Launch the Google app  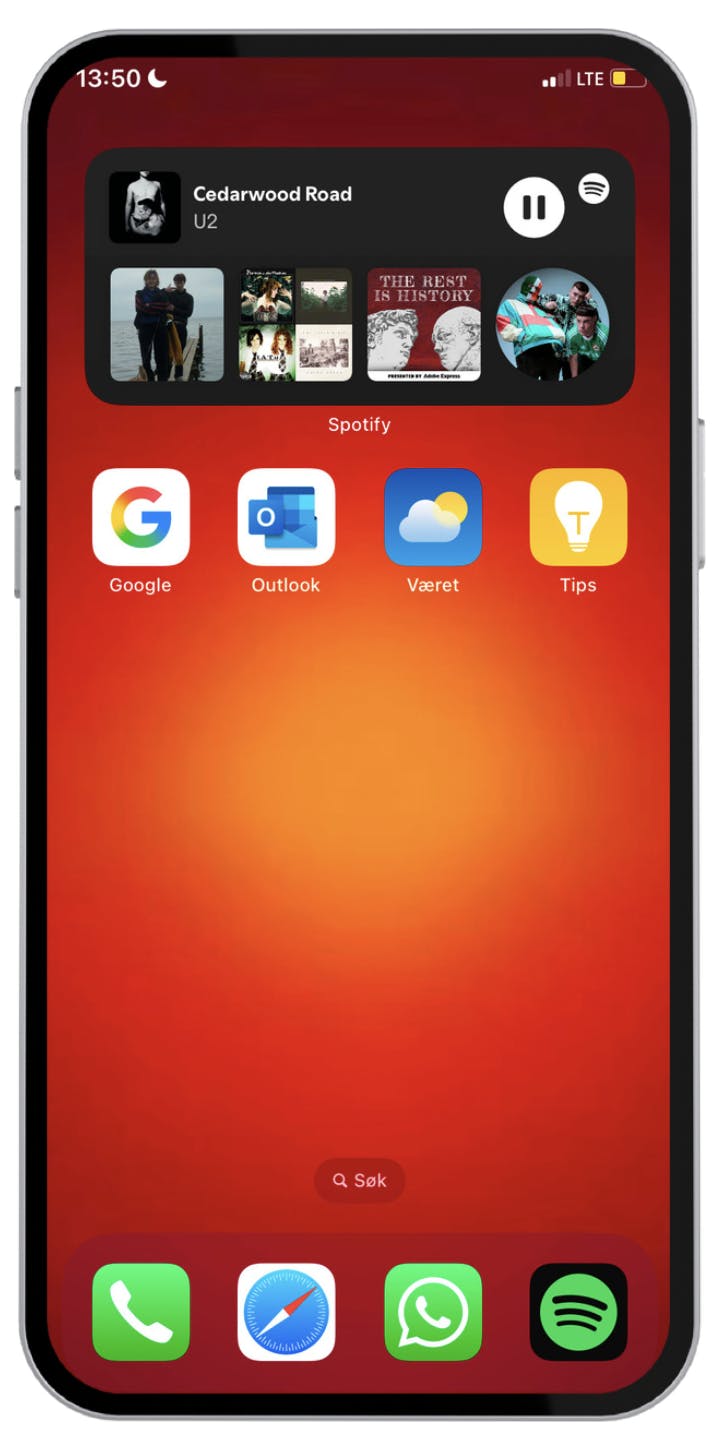coord(141,517)
